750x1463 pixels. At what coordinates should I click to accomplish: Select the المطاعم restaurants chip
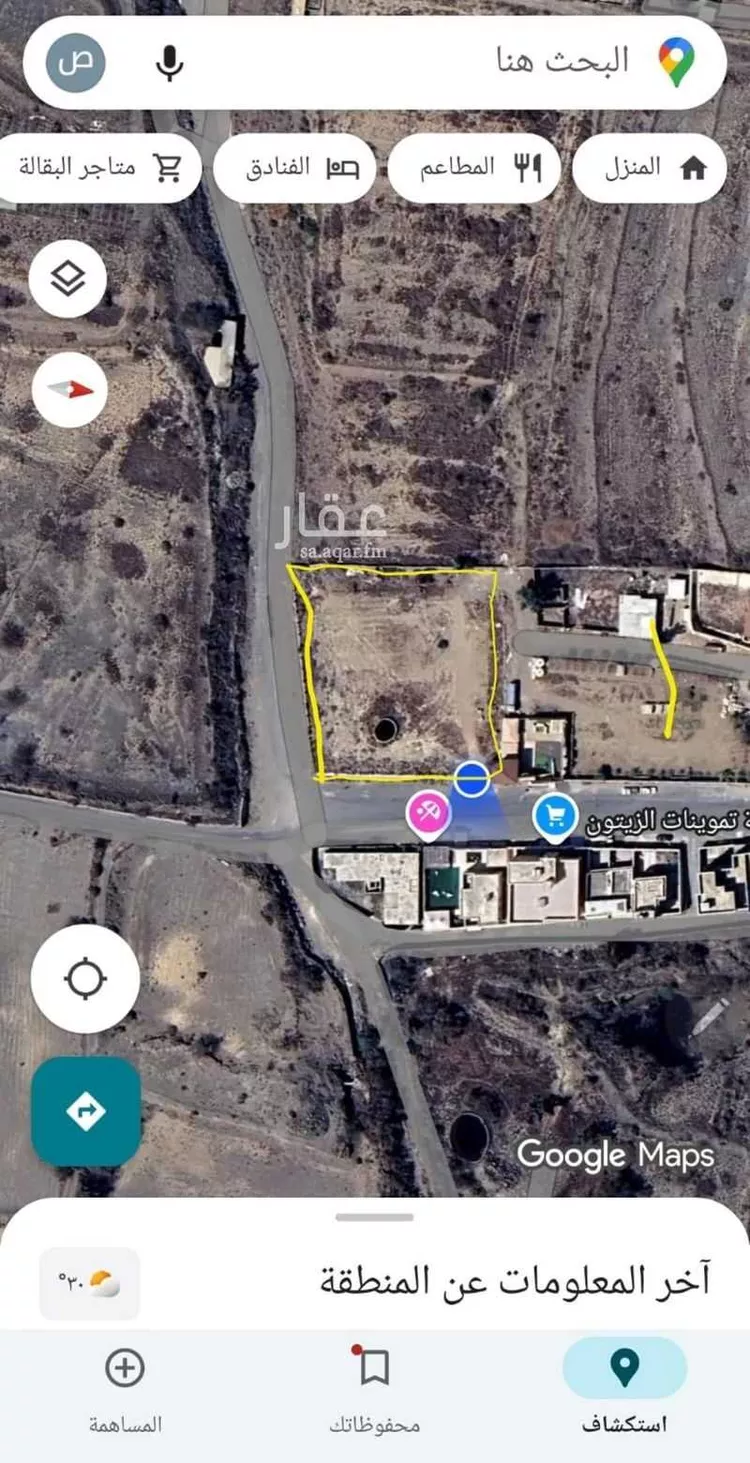pyautogui.click(x=474, y=168)
